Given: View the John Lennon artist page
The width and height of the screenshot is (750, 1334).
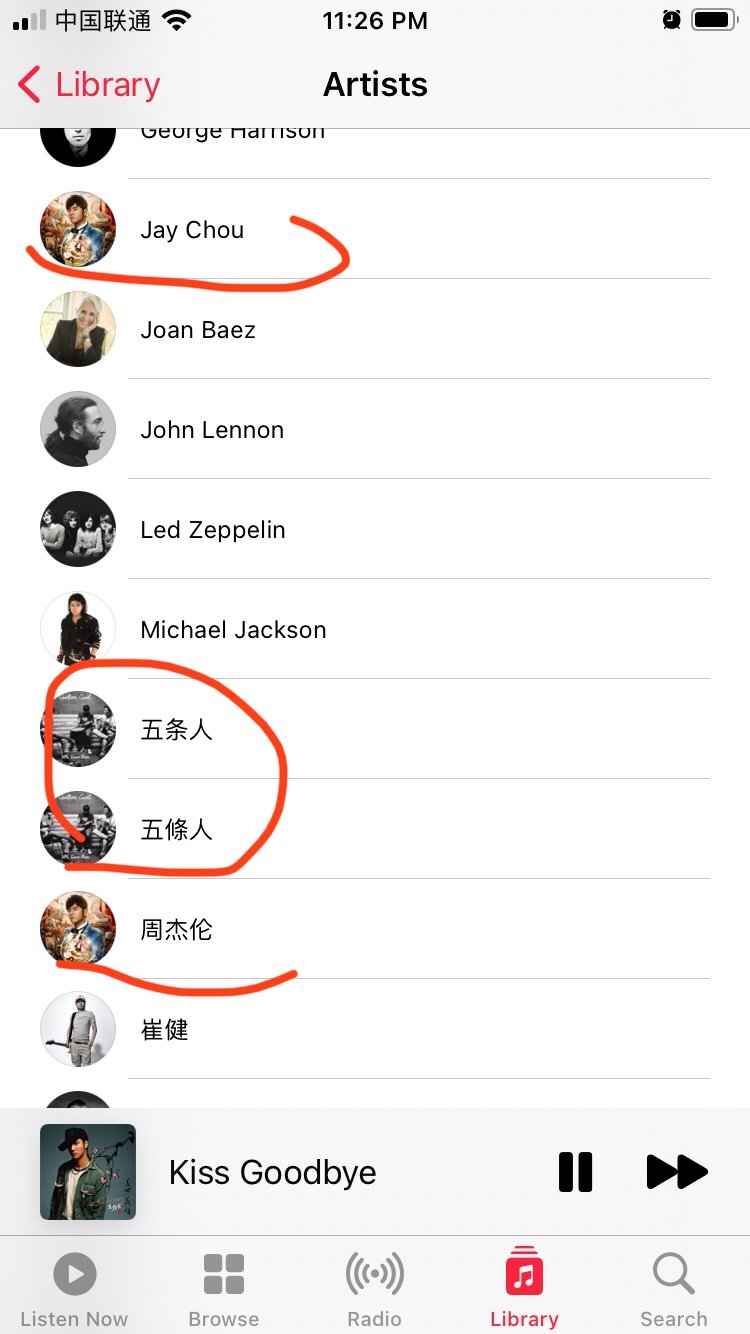Looking at the screenshot, I should 212,430.
